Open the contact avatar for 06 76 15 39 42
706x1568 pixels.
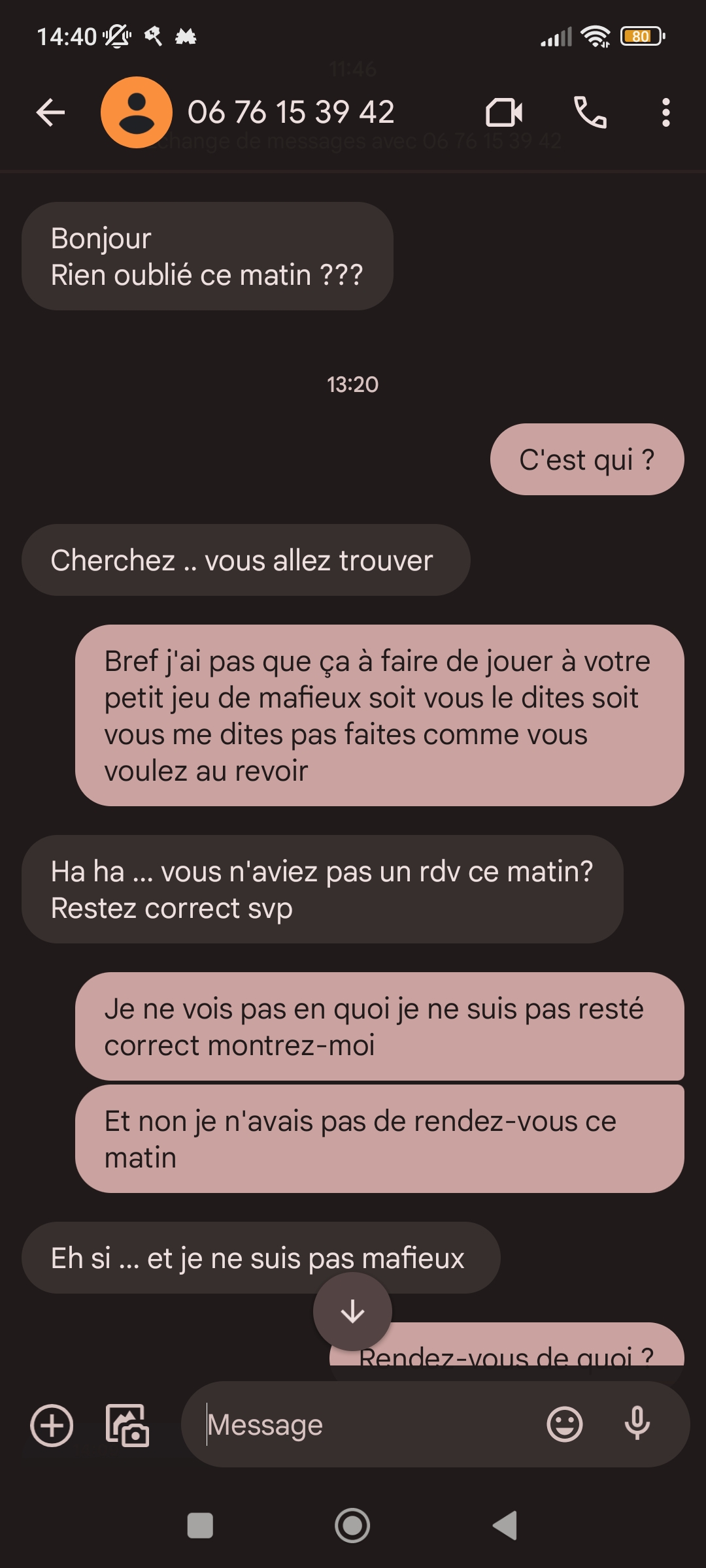pyautogui.click(x=136, y=112)
